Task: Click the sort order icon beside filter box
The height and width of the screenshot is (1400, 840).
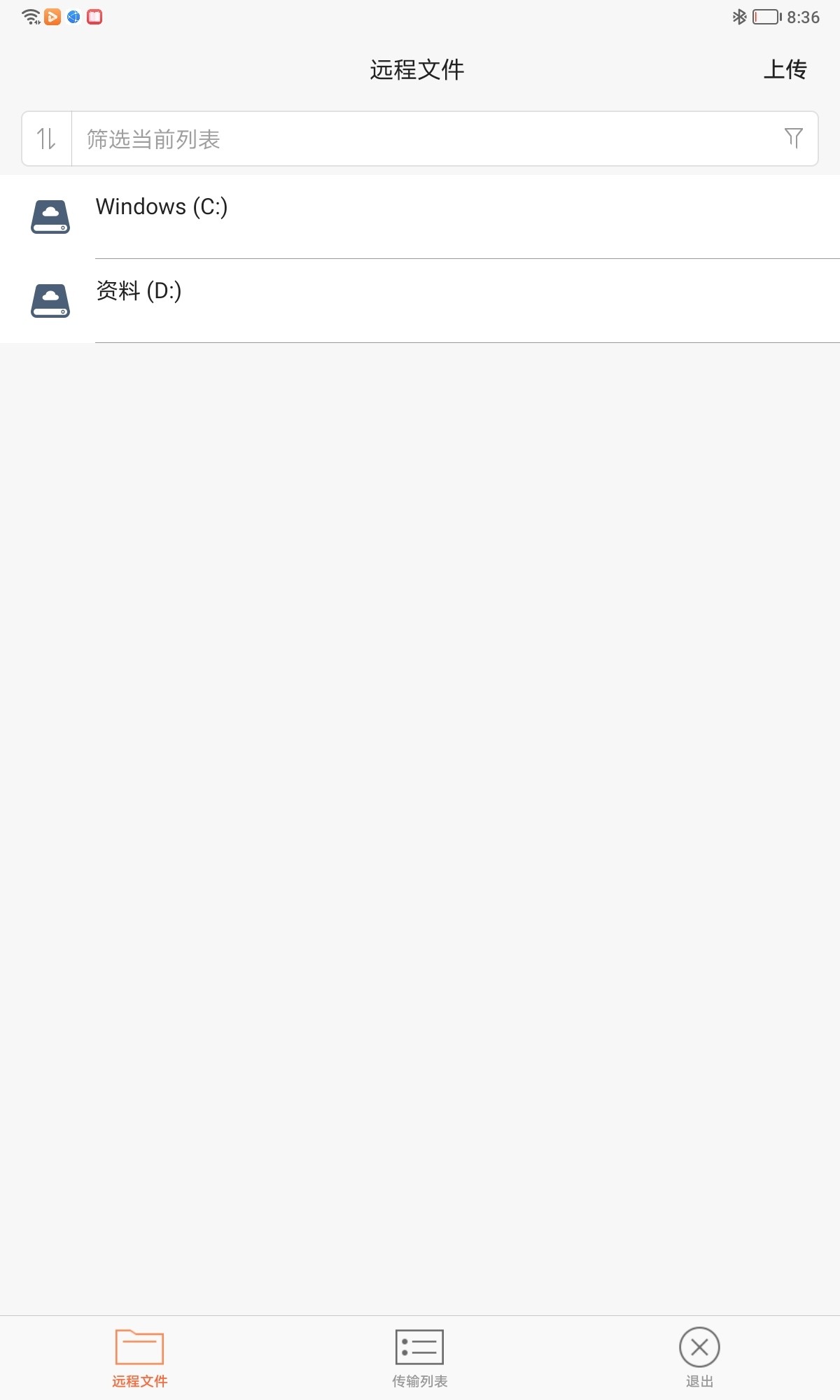Action: tap(46, 138)
